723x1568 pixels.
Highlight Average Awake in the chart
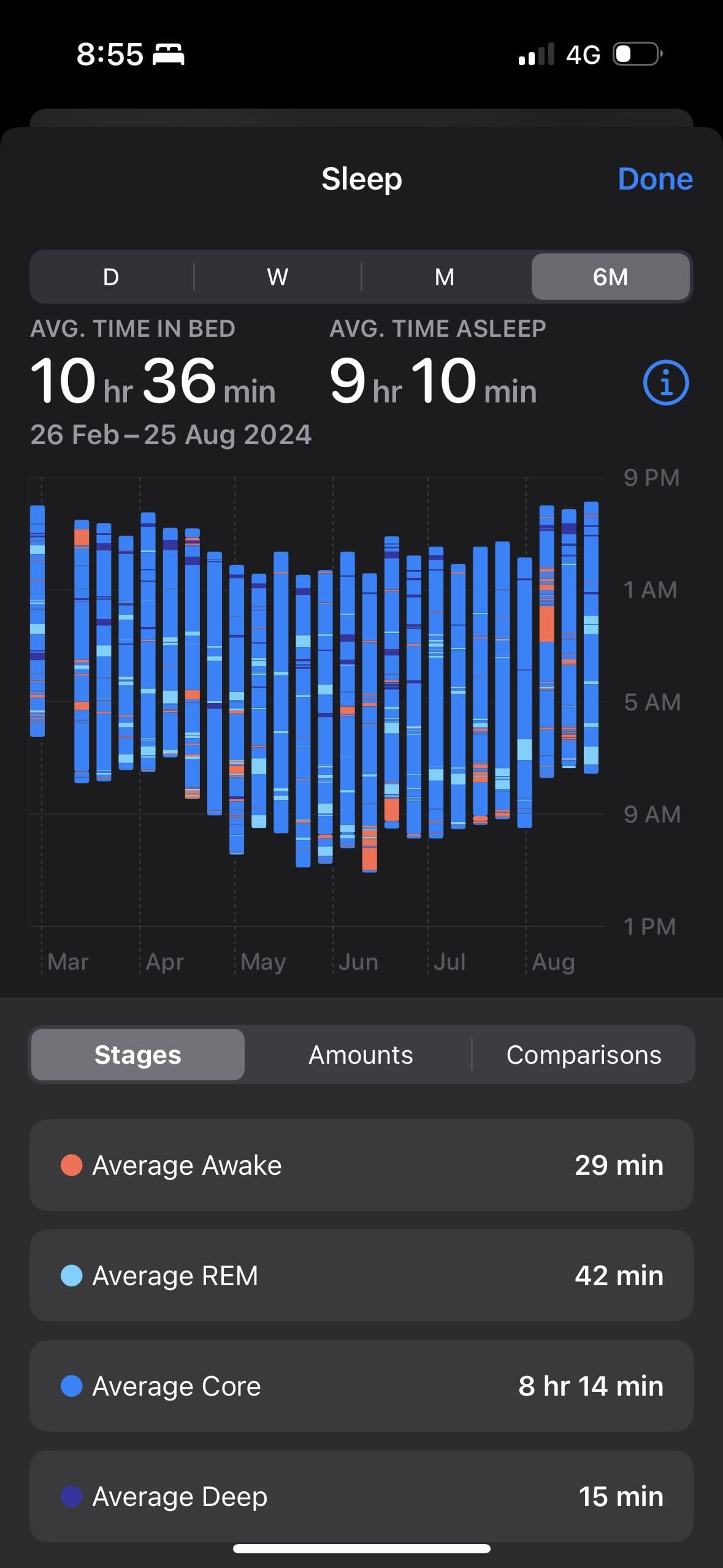click(x=361, y=1165)
